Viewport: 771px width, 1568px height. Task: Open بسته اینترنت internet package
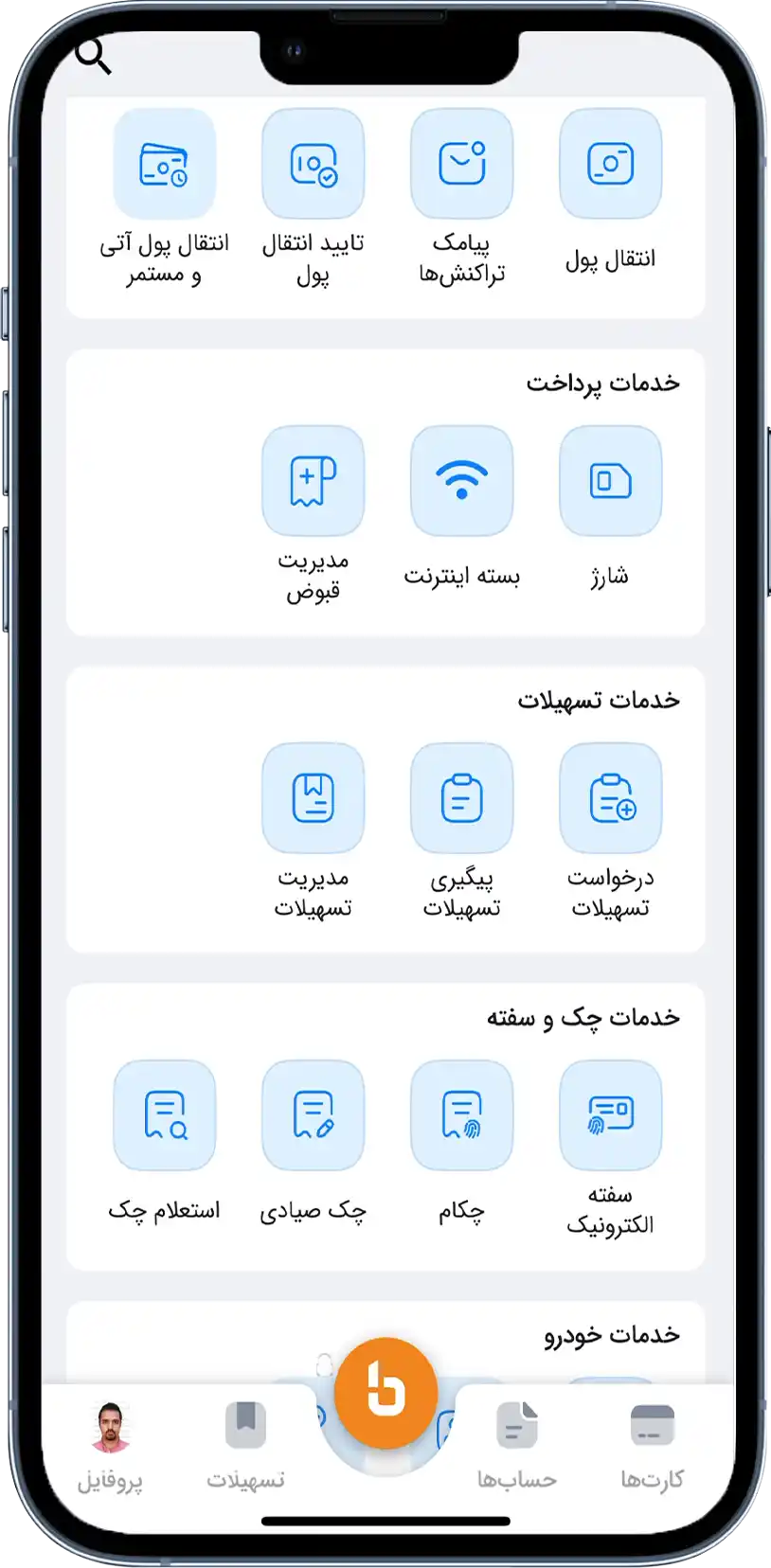click(x=461, y=481)
